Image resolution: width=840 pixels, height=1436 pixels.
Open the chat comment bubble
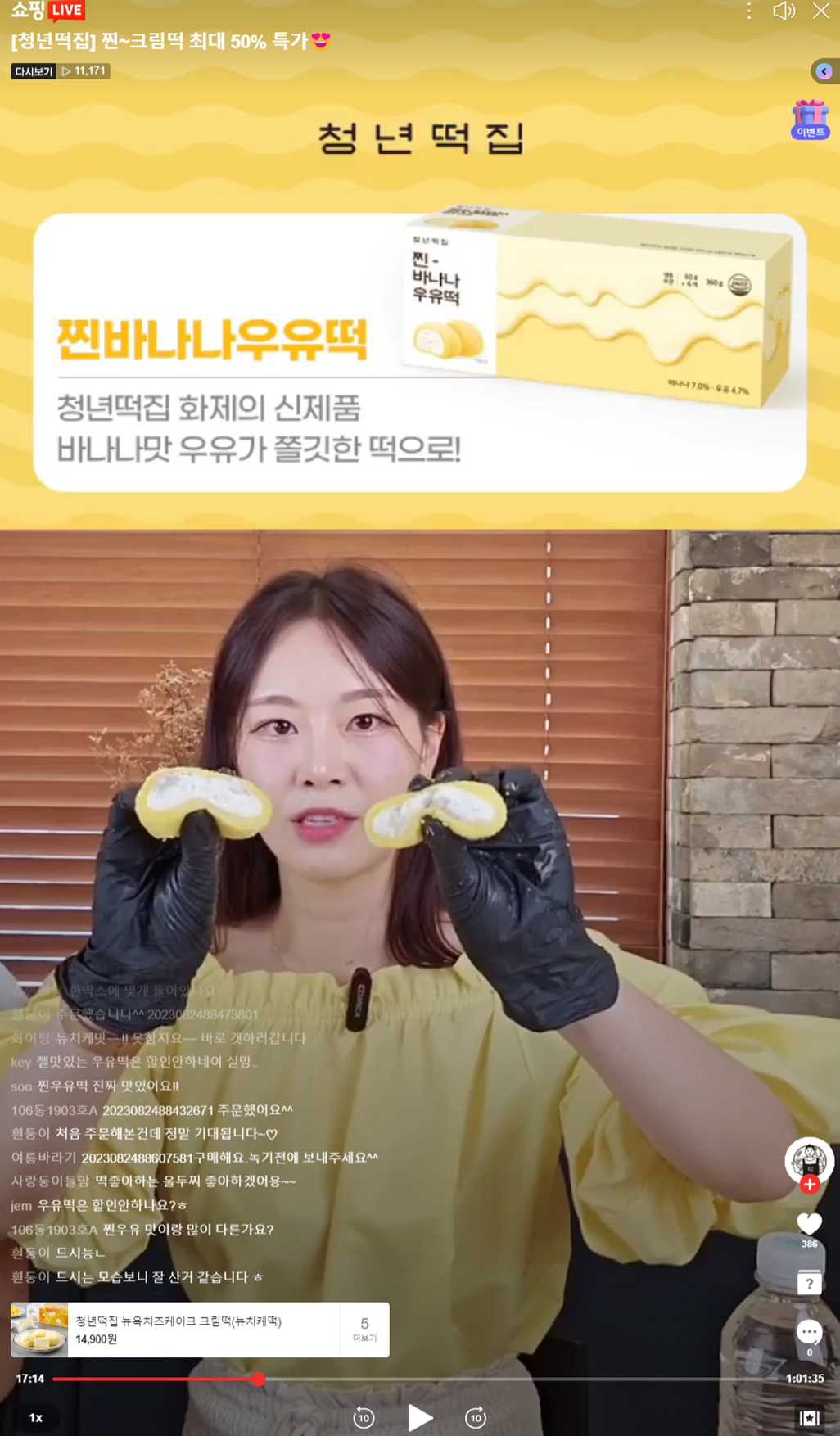point(809,1333)
